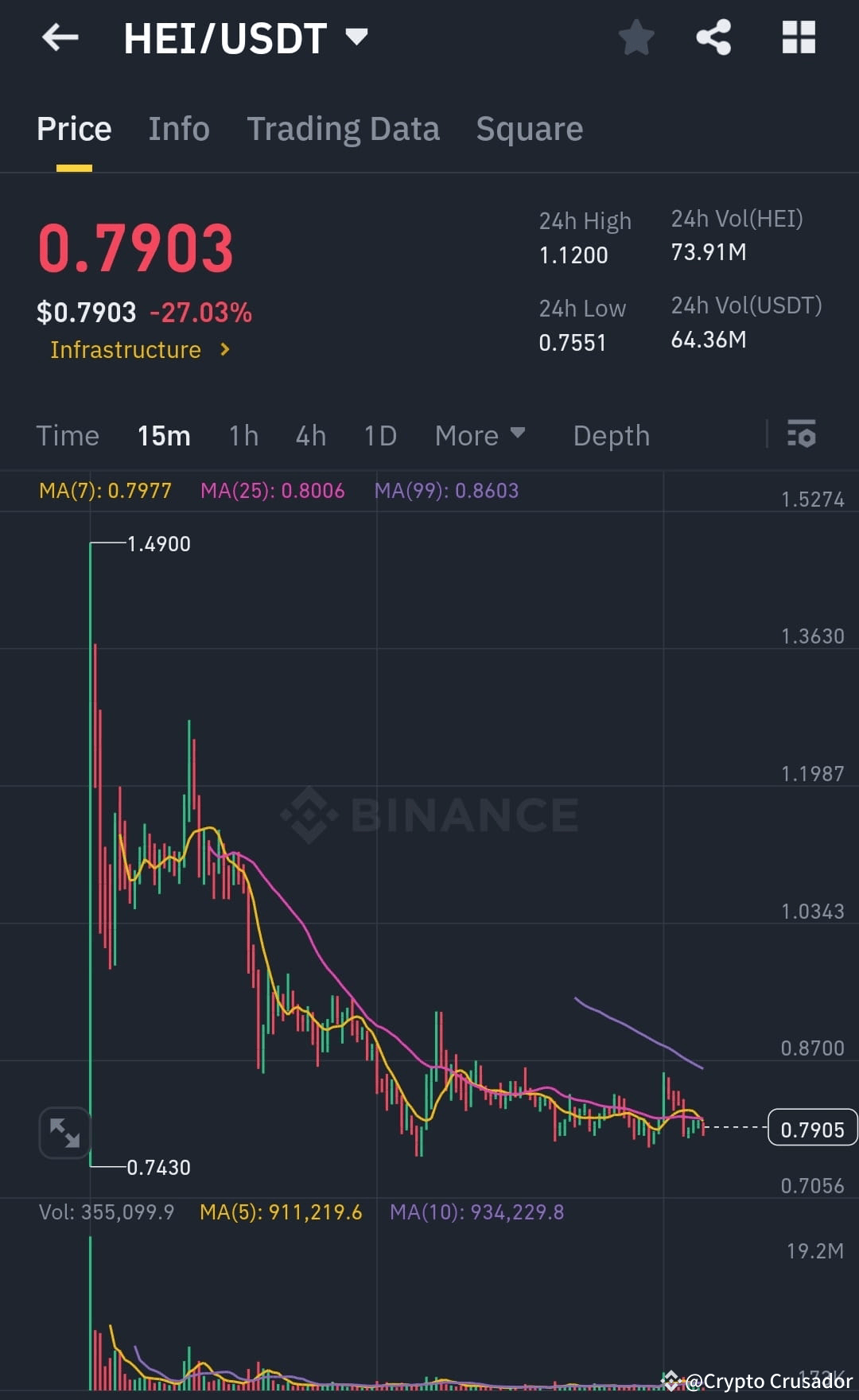
Task: Open Depth view of the order book
Action: (611, 435)
